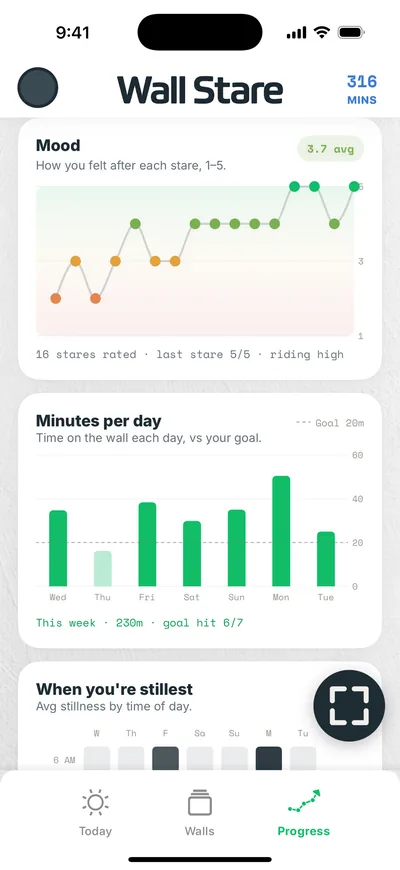This screenshot has height=870, width=400.
Task: Open the 316 mins total counter
Action: tap(362, 90)
